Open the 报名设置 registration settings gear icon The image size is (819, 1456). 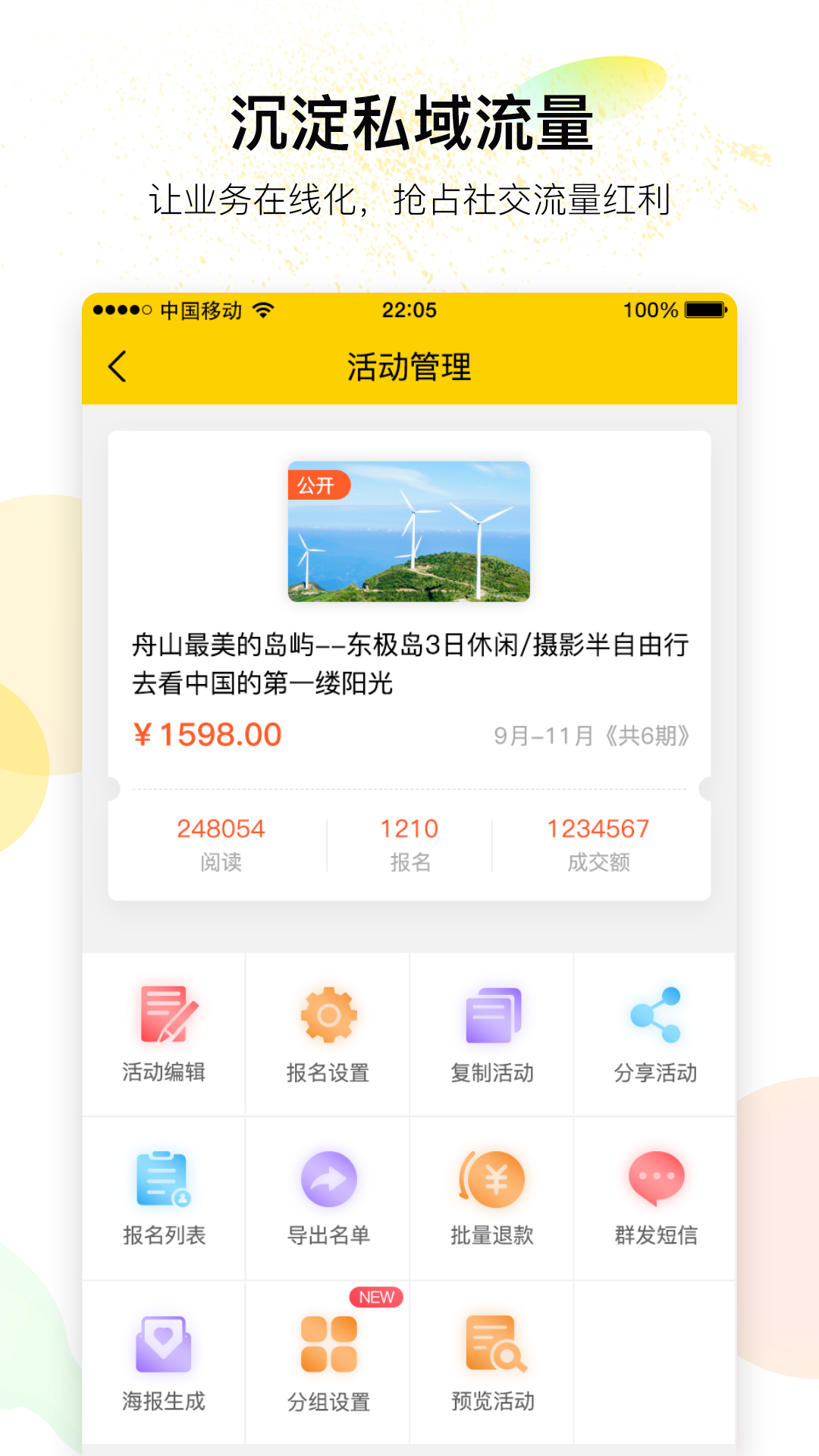pyautogui.click(x=327, y=1015)
